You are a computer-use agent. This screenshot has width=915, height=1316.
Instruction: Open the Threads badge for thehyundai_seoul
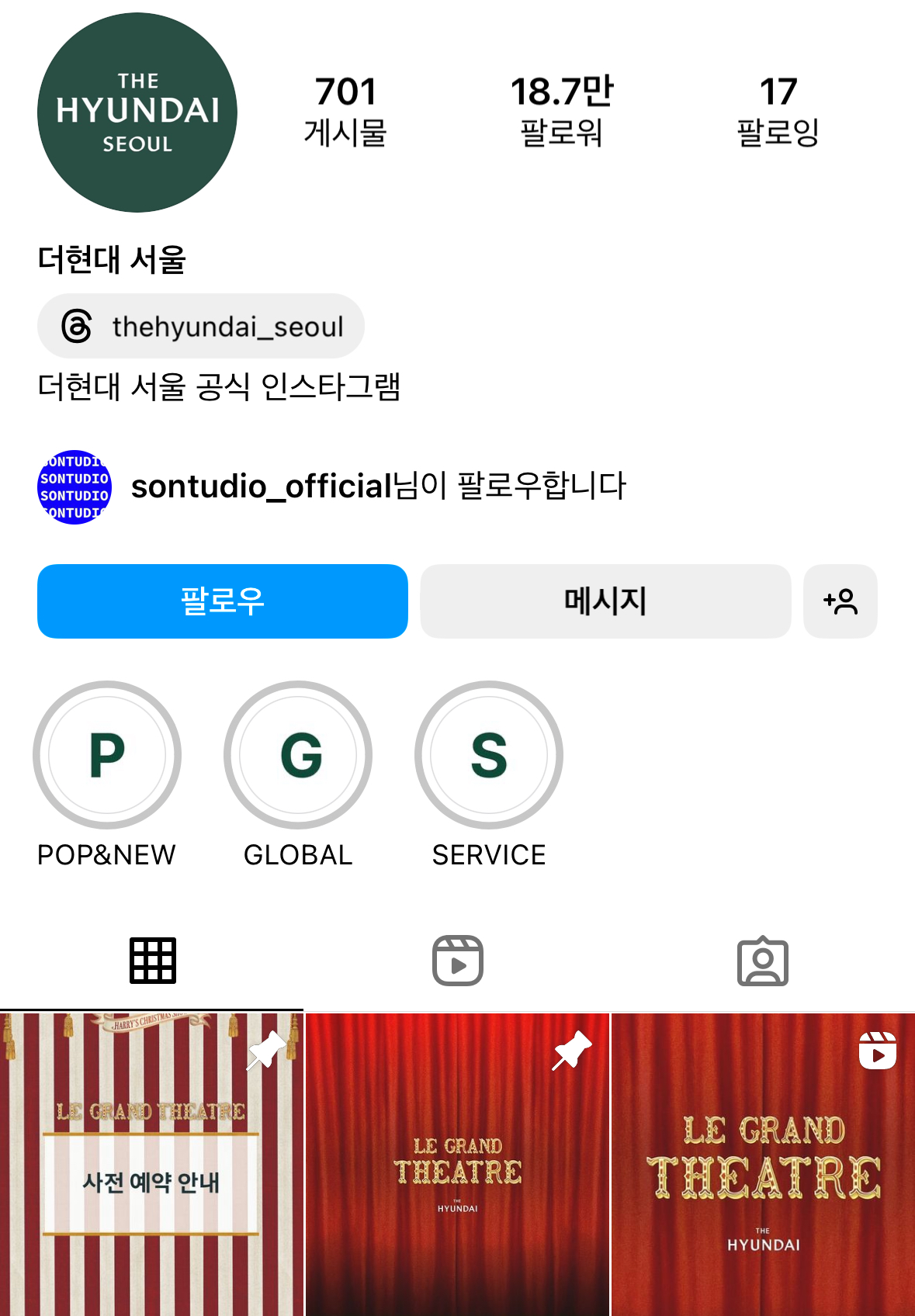coord(200,326)
